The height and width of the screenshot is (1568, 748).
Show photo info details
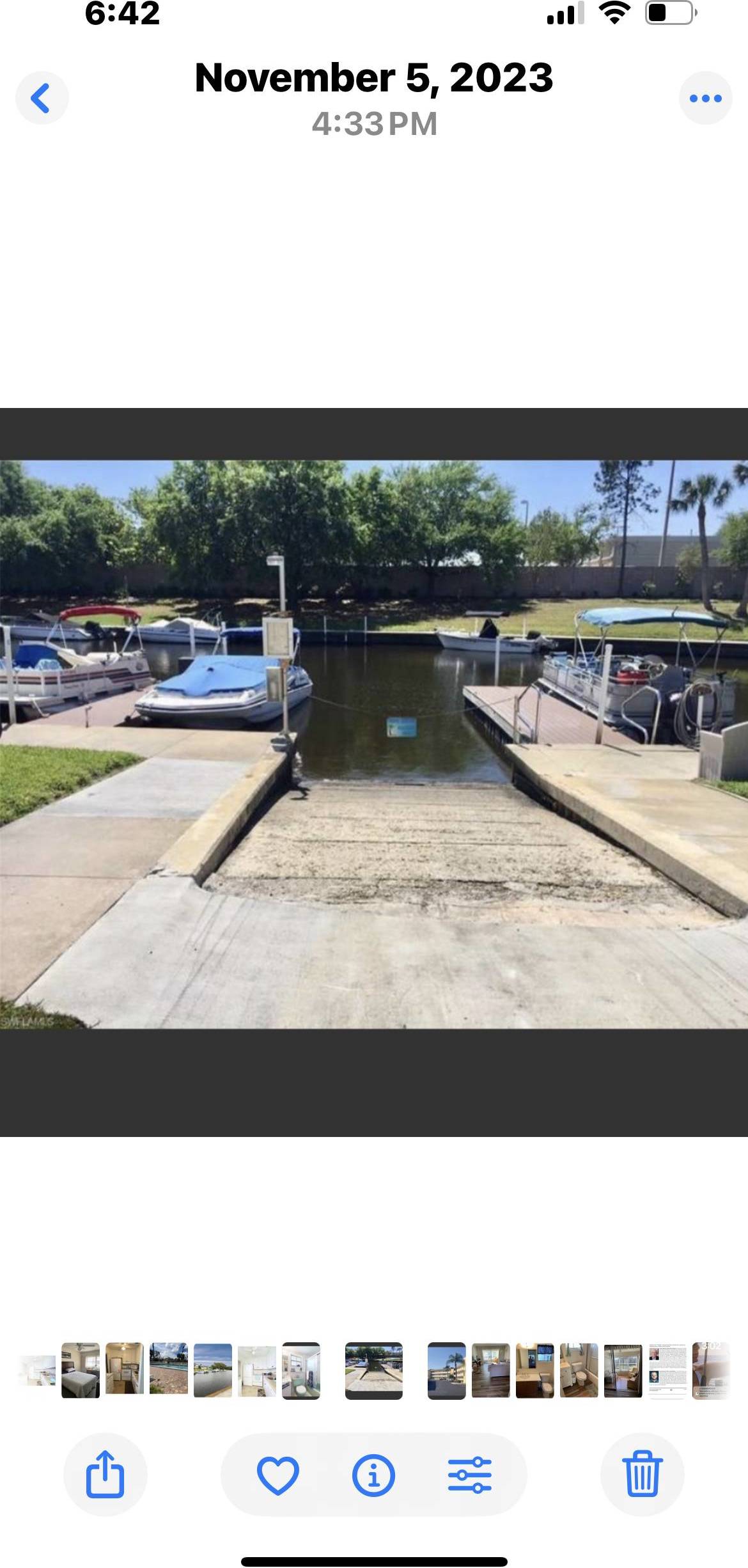click(x=373, y=1475)
